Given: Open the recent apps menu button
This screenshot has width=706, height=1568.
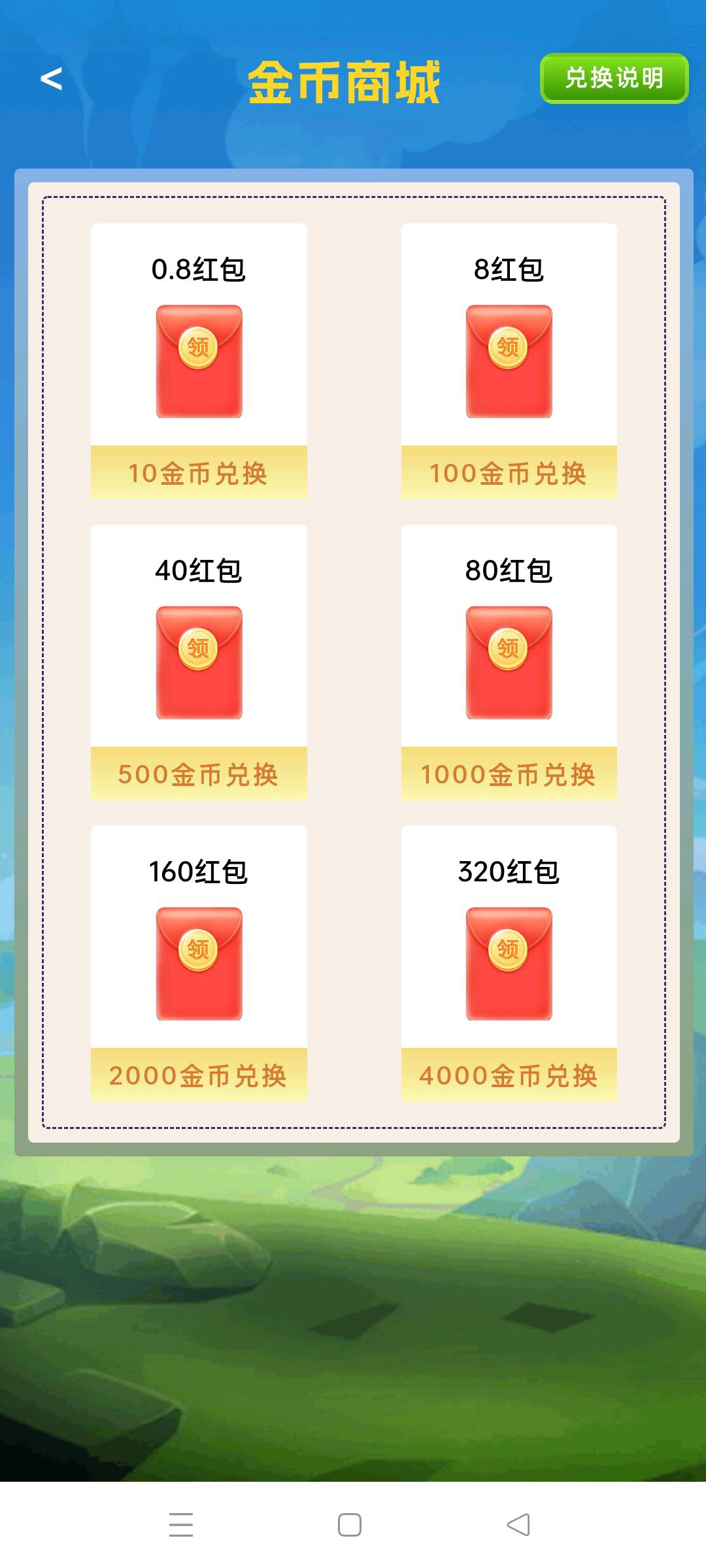Looking at the screenshot, I should [181, 1525].
